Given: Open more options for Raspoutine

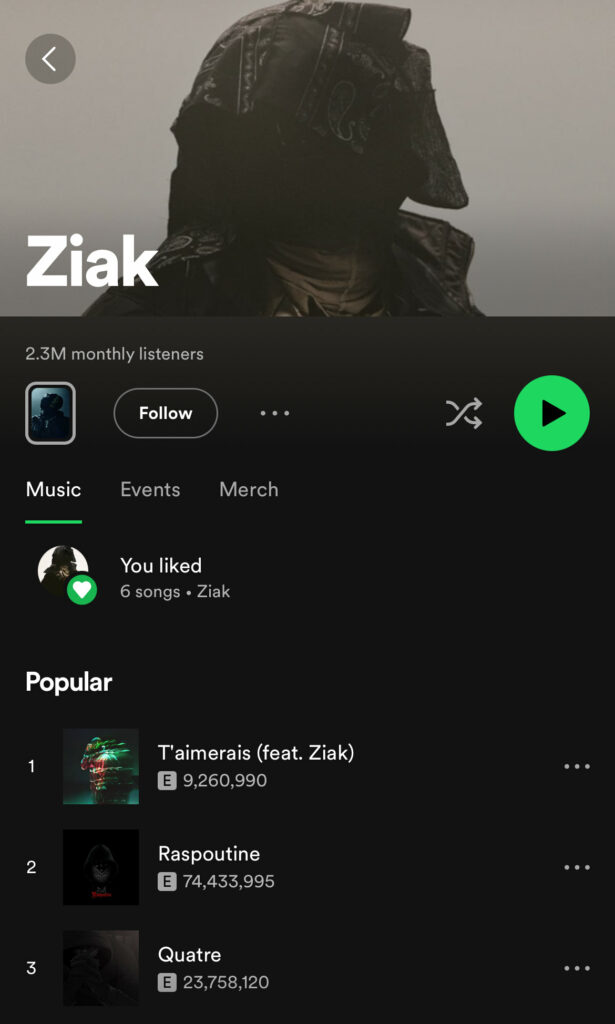Looking at the screenshot, I should coord(577,867).
